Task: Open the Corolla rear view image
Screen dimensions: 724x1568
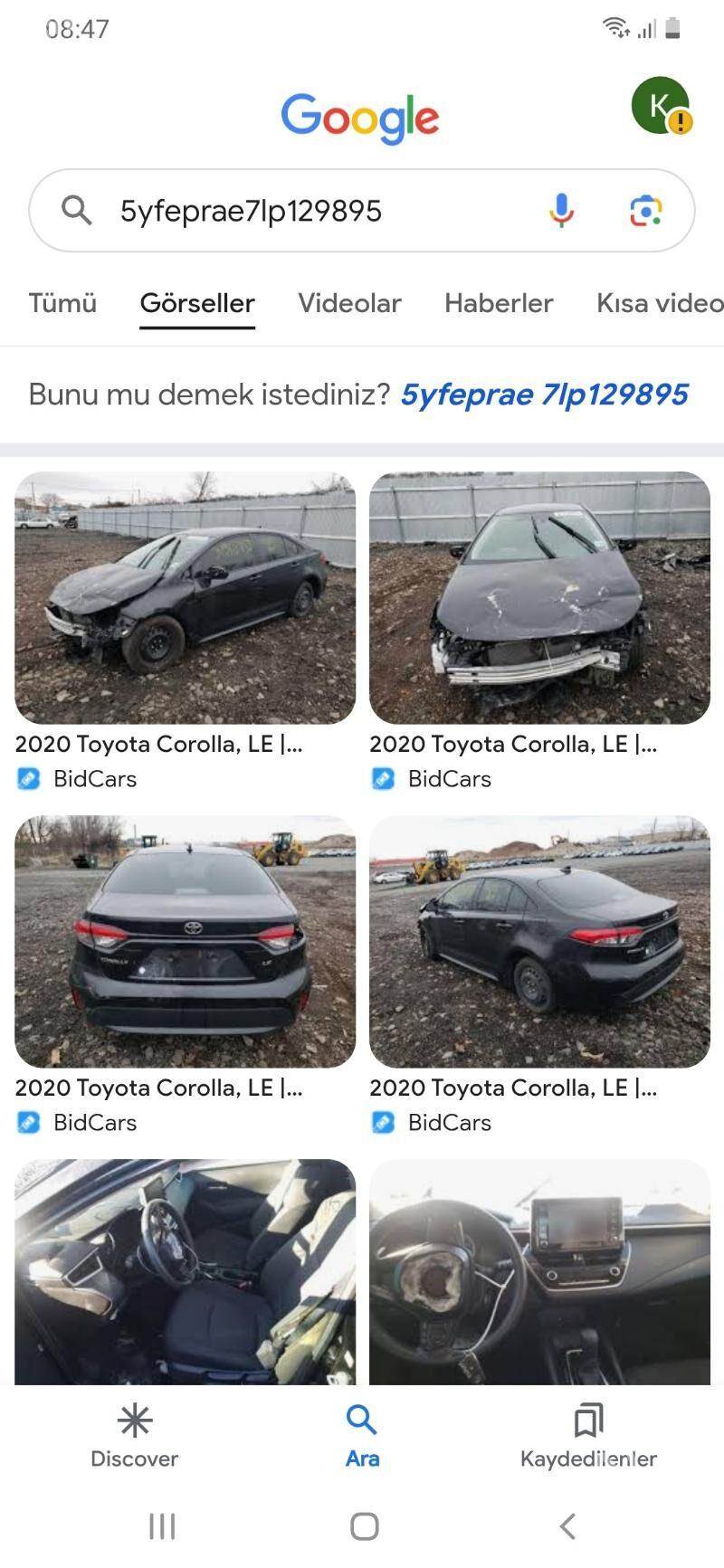Action: (185, 941)
